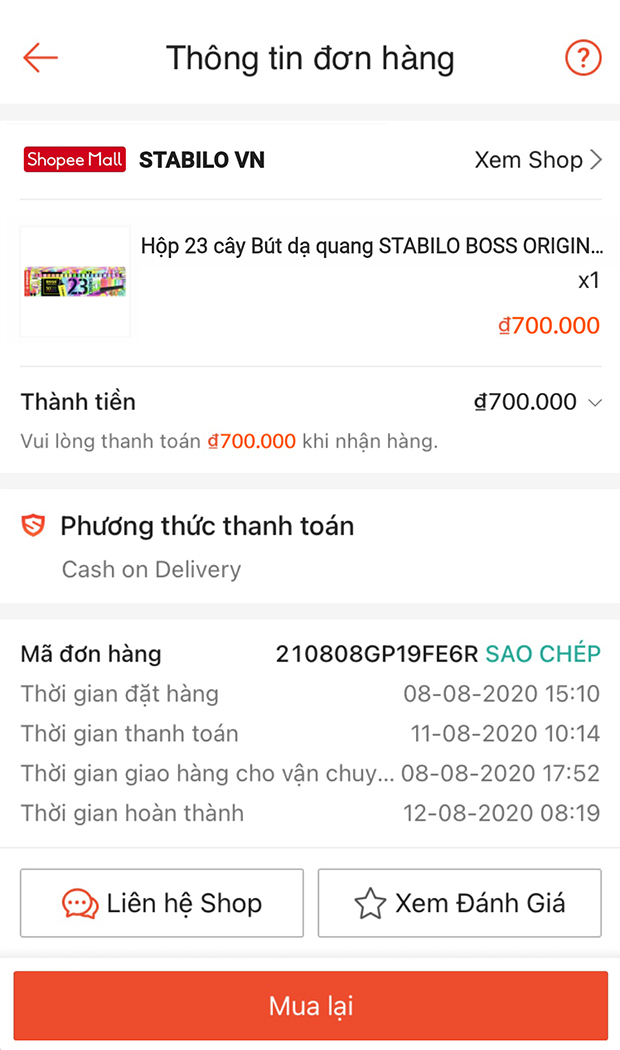Screen dimensions: 620x1050
Task: Copy the order code with SAO CHÉP
Action: (543, 654)
